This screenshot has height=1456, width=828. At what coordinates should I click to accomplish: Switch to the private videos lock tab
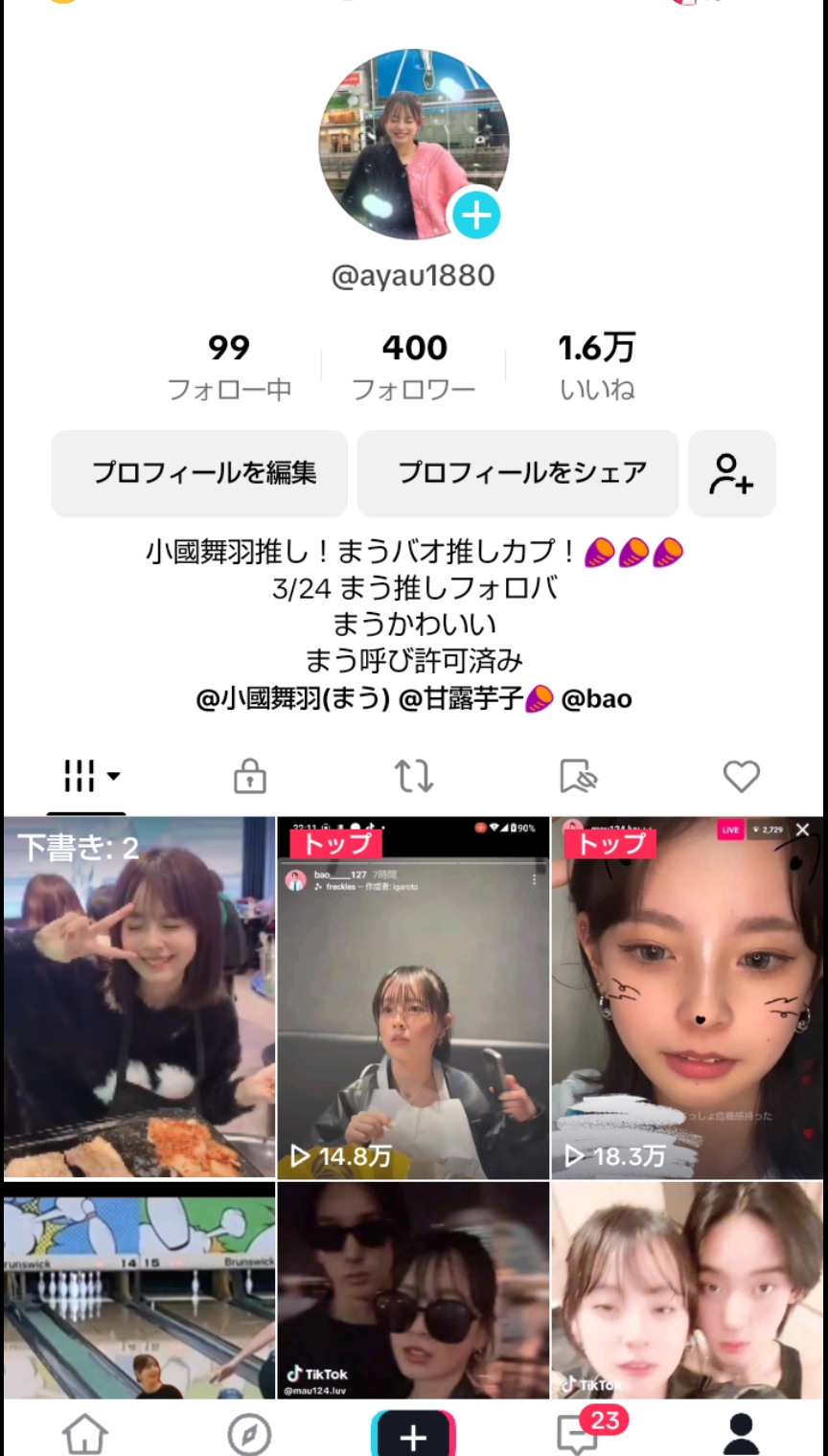tap(250, 776)
